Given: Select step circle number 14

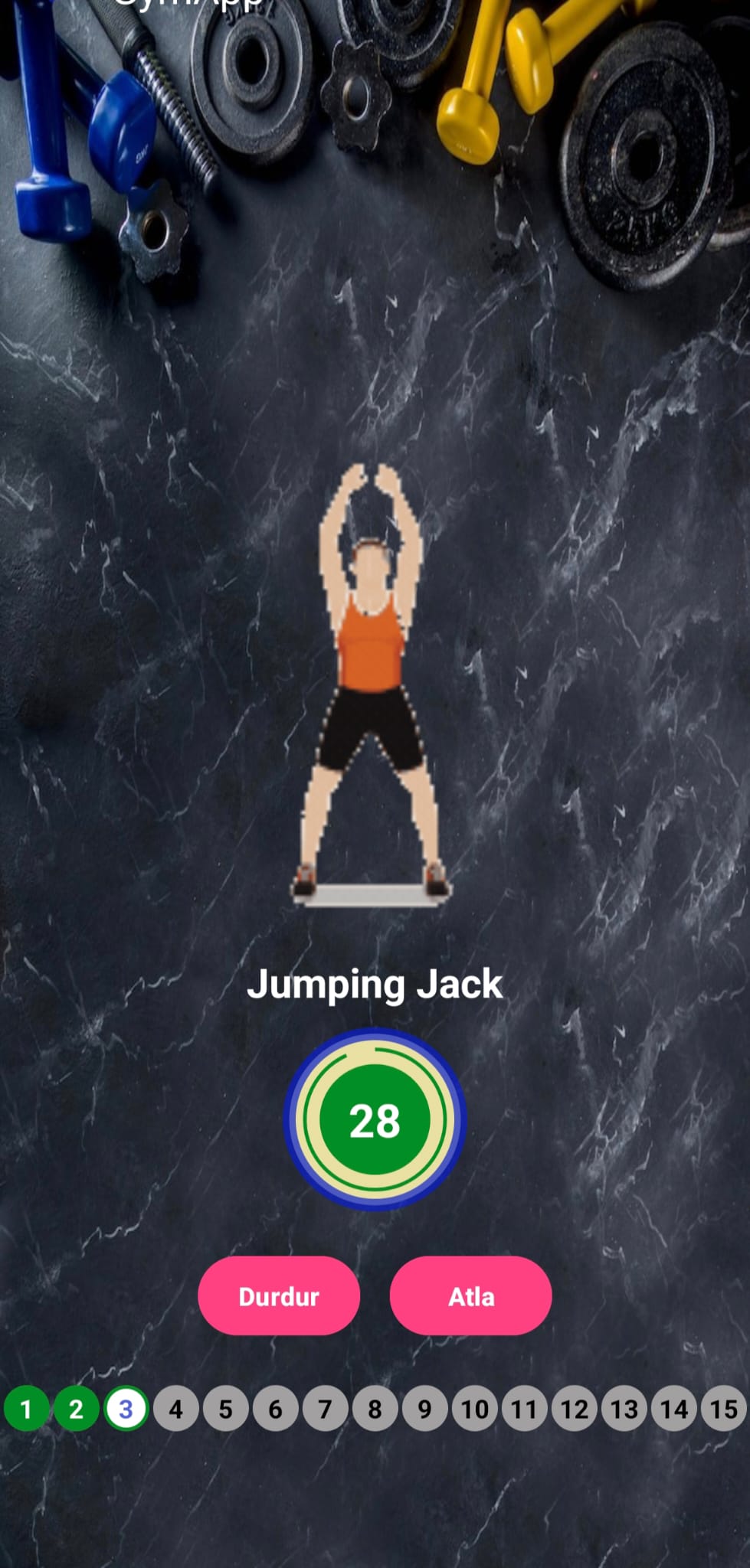Looking at the screenshot, I should [x=673, y=1409].
